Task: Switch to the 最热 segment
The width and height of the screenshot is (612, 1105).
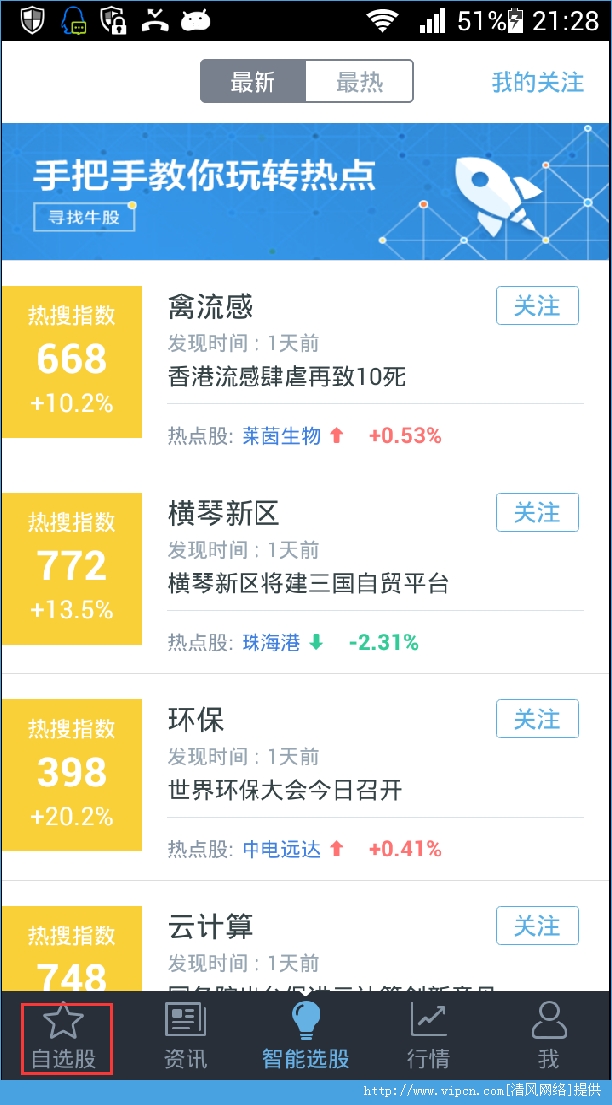Action: pyautogui.click(x=359, y=82)
